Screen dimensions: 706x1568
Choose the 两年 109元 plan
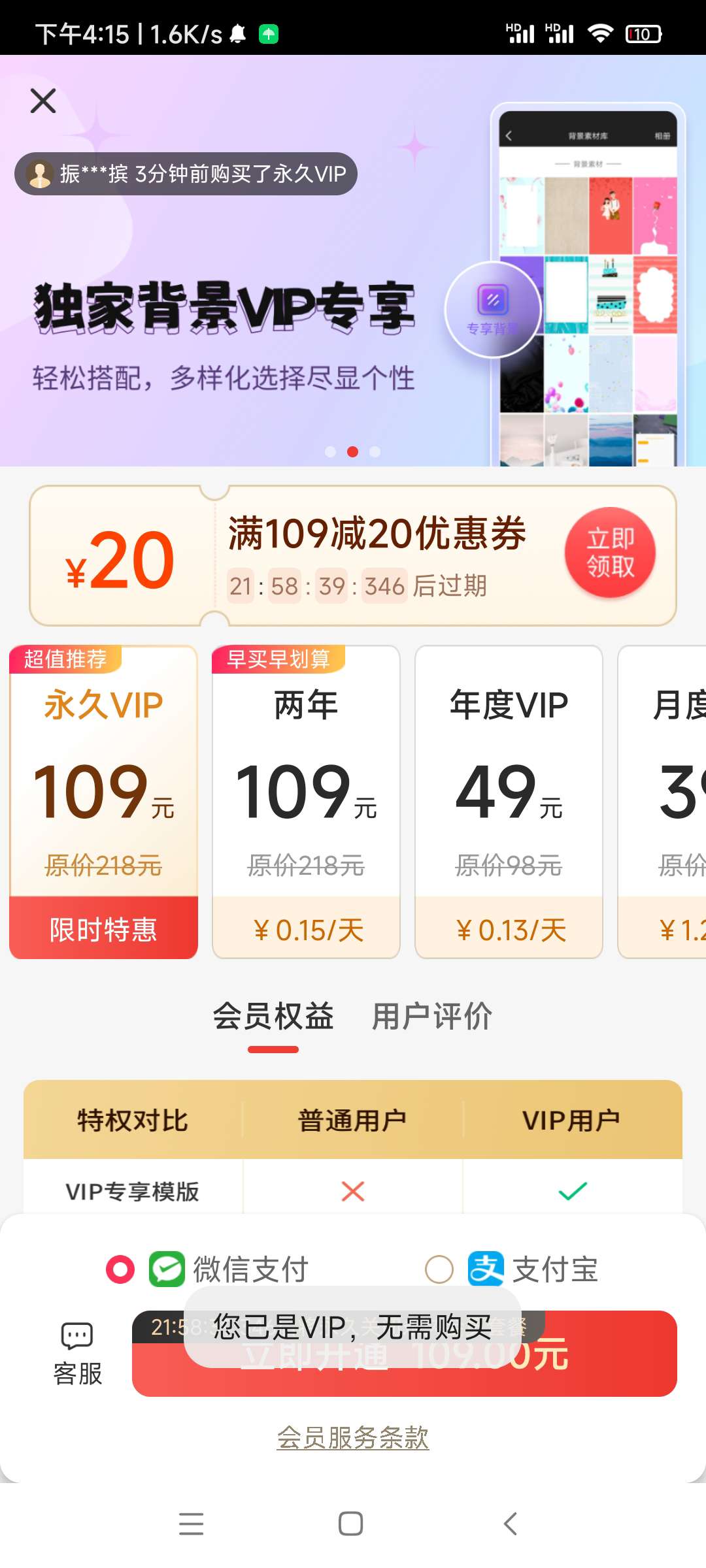tap(306, 802)
